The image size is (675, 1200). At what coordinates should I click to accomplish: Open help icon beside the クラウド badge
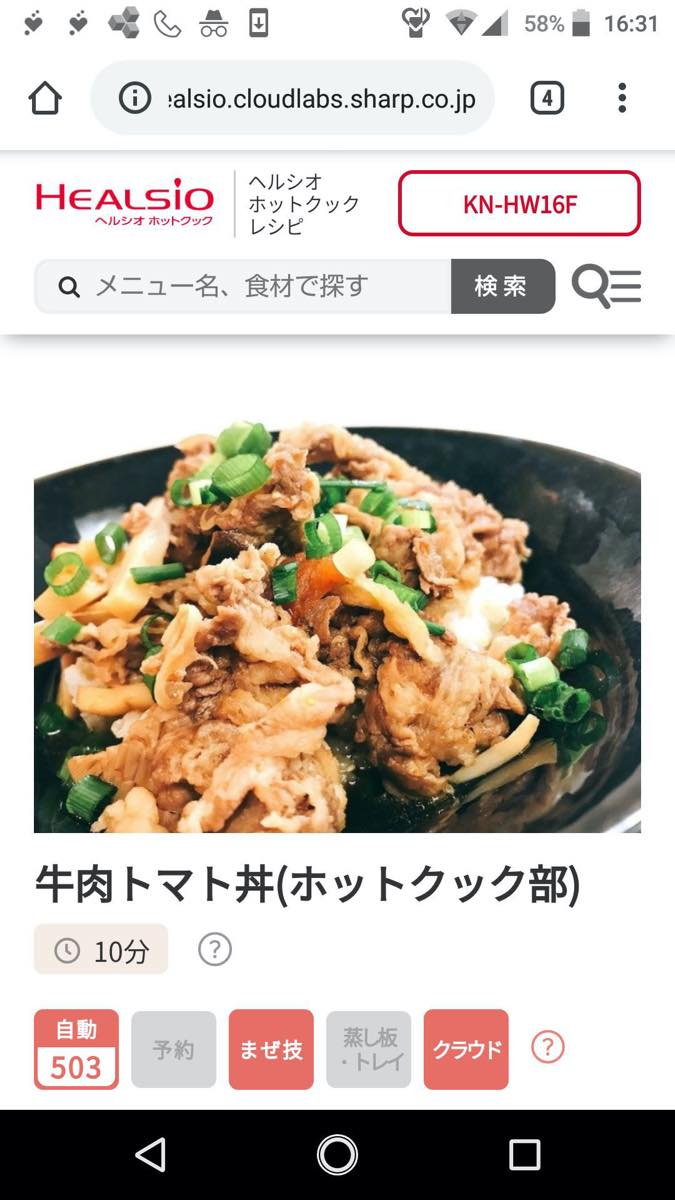click(547, 1047)
